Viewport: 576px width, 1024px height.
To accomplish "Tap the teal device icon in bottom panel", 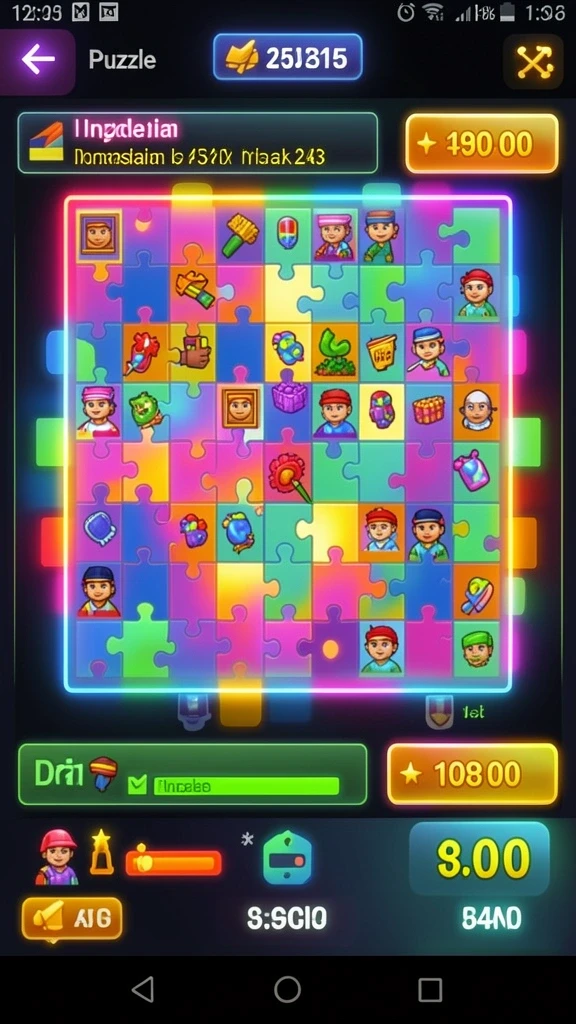I will pyautogui.click(x=287, y=857).
